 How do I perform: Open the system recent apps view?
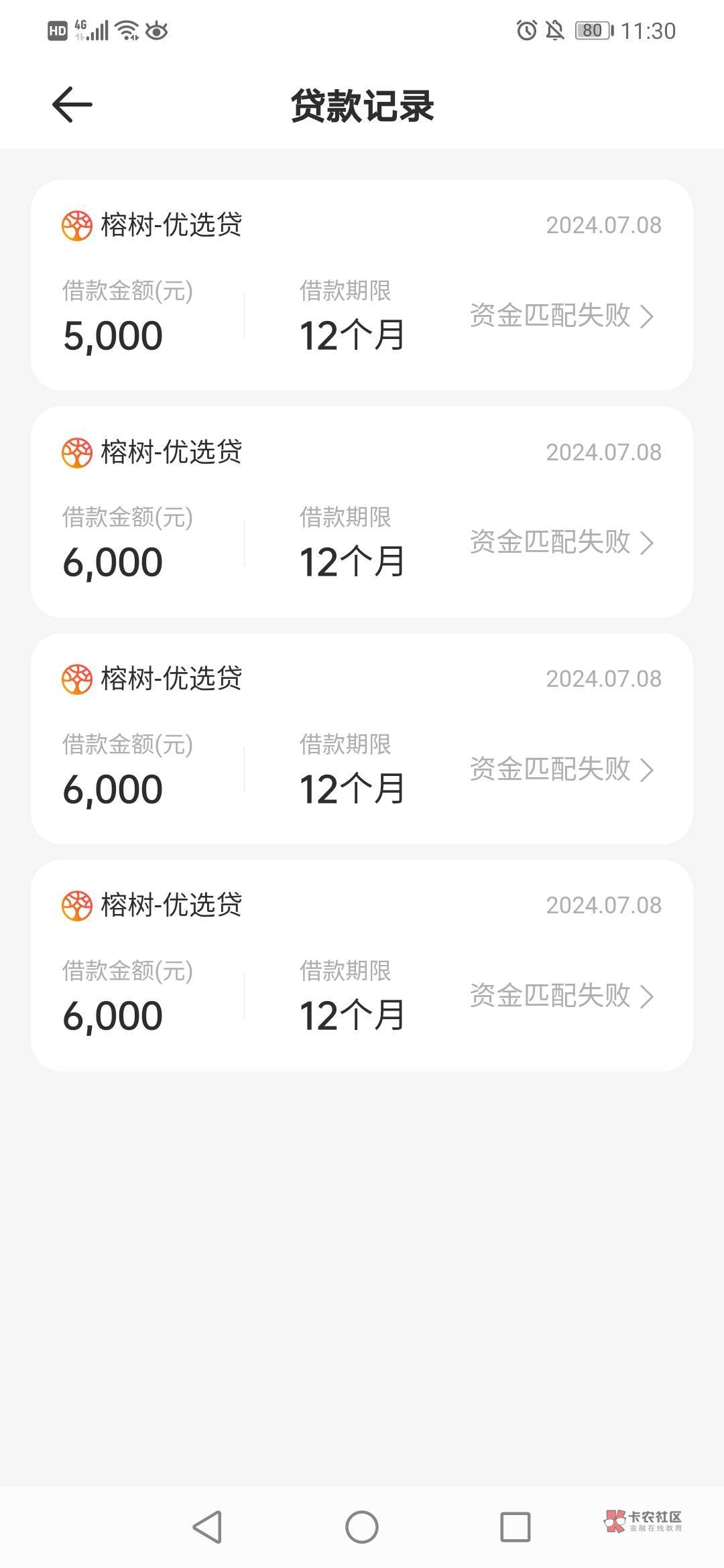[516, 1527]
